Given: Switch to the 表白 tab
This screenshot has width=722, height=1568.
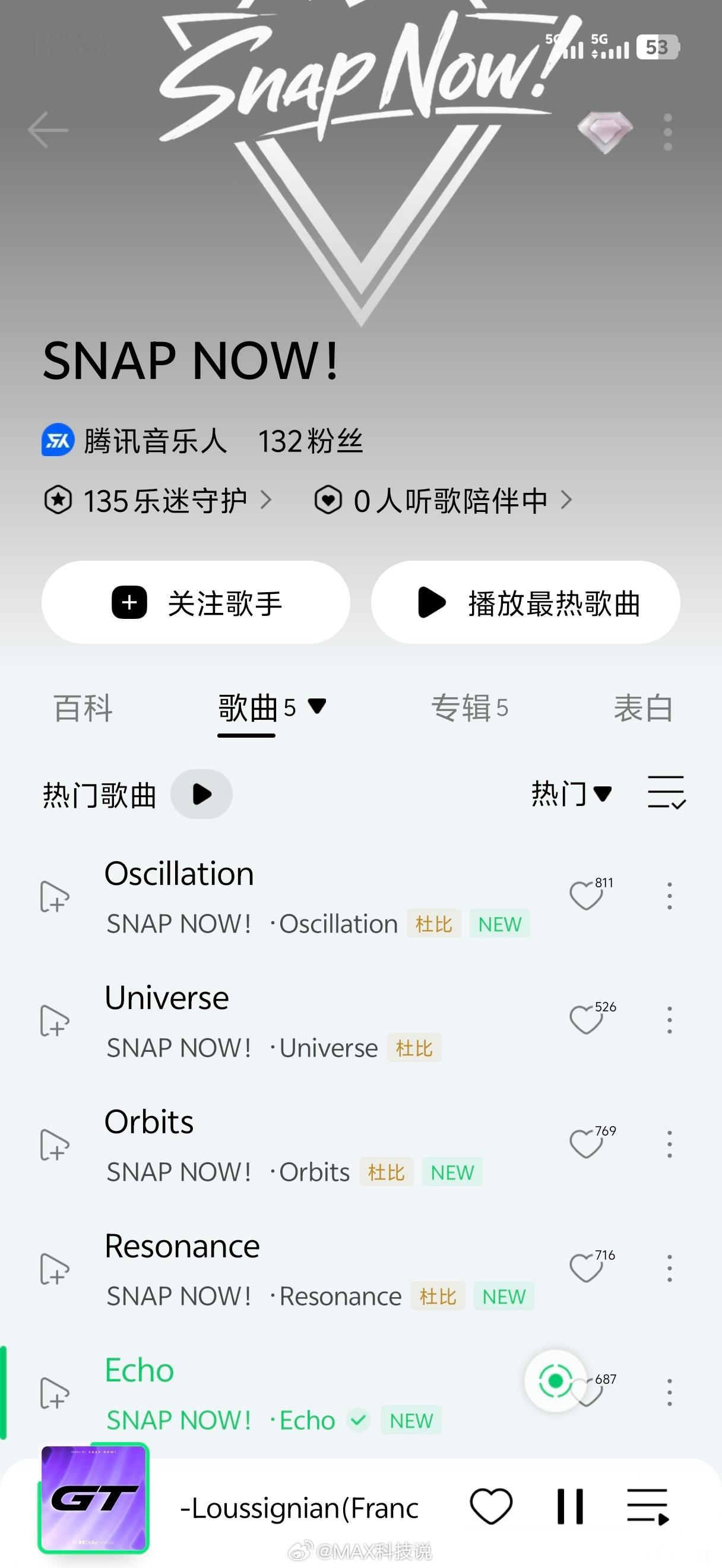Looking at the screenshot, I should pos(643,709).
